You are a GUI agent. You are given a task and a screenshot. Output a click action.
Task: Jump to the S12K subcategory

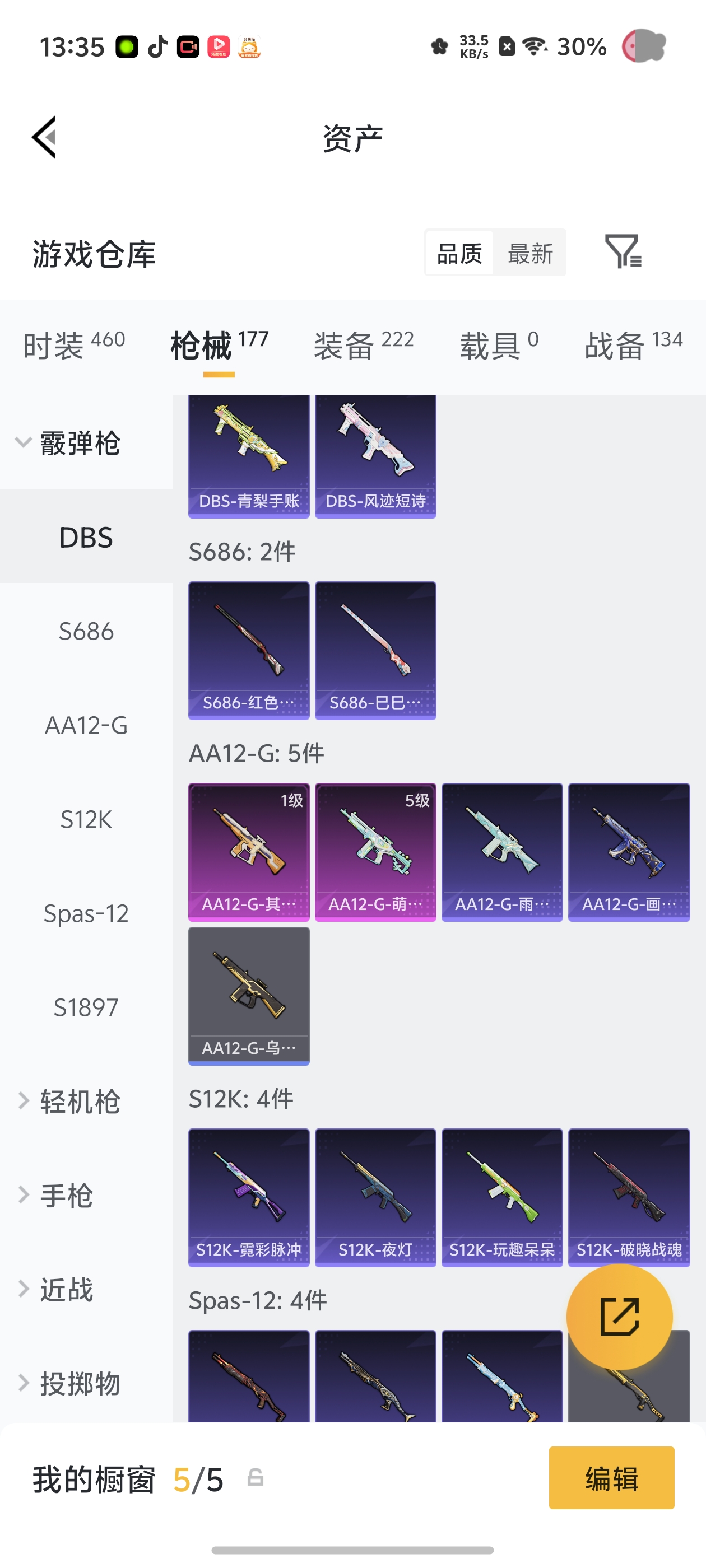(86, 819)
